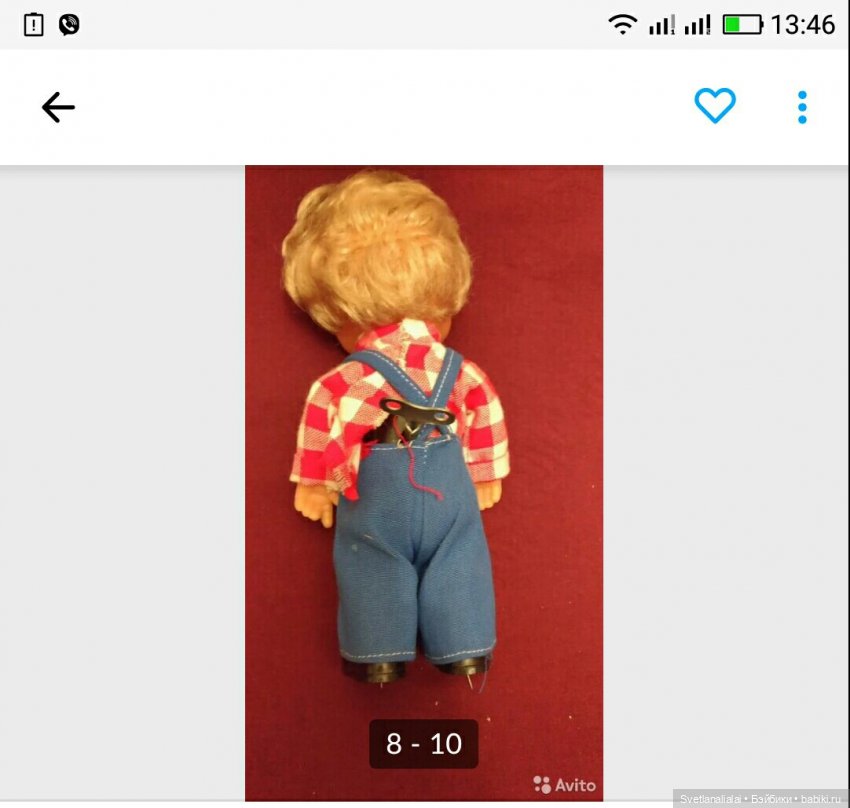Open the three-dot overflow menu

802,107
